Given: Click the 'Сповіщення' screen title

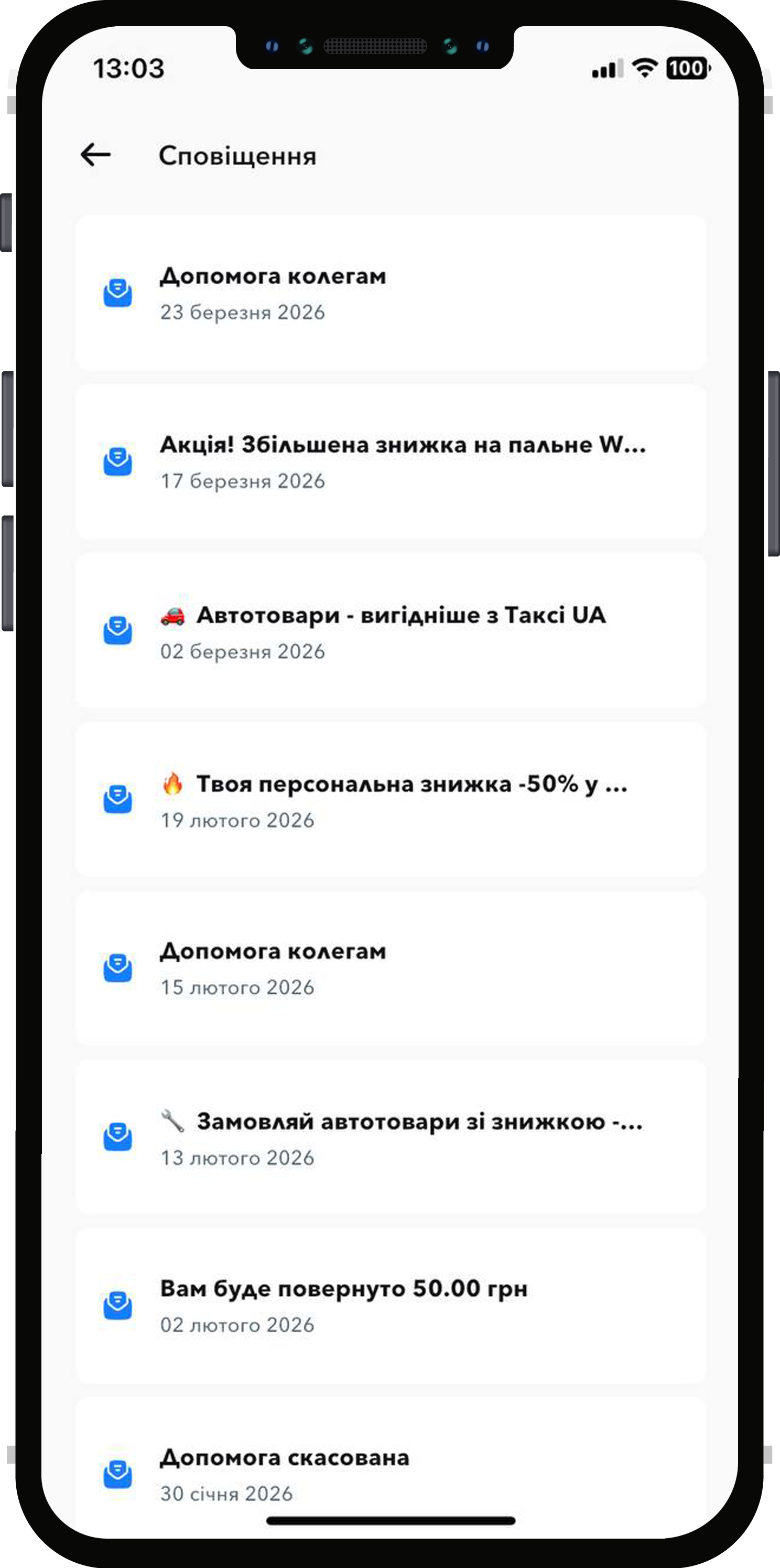Looking at the screenshot, I should [x=237, y=156].
